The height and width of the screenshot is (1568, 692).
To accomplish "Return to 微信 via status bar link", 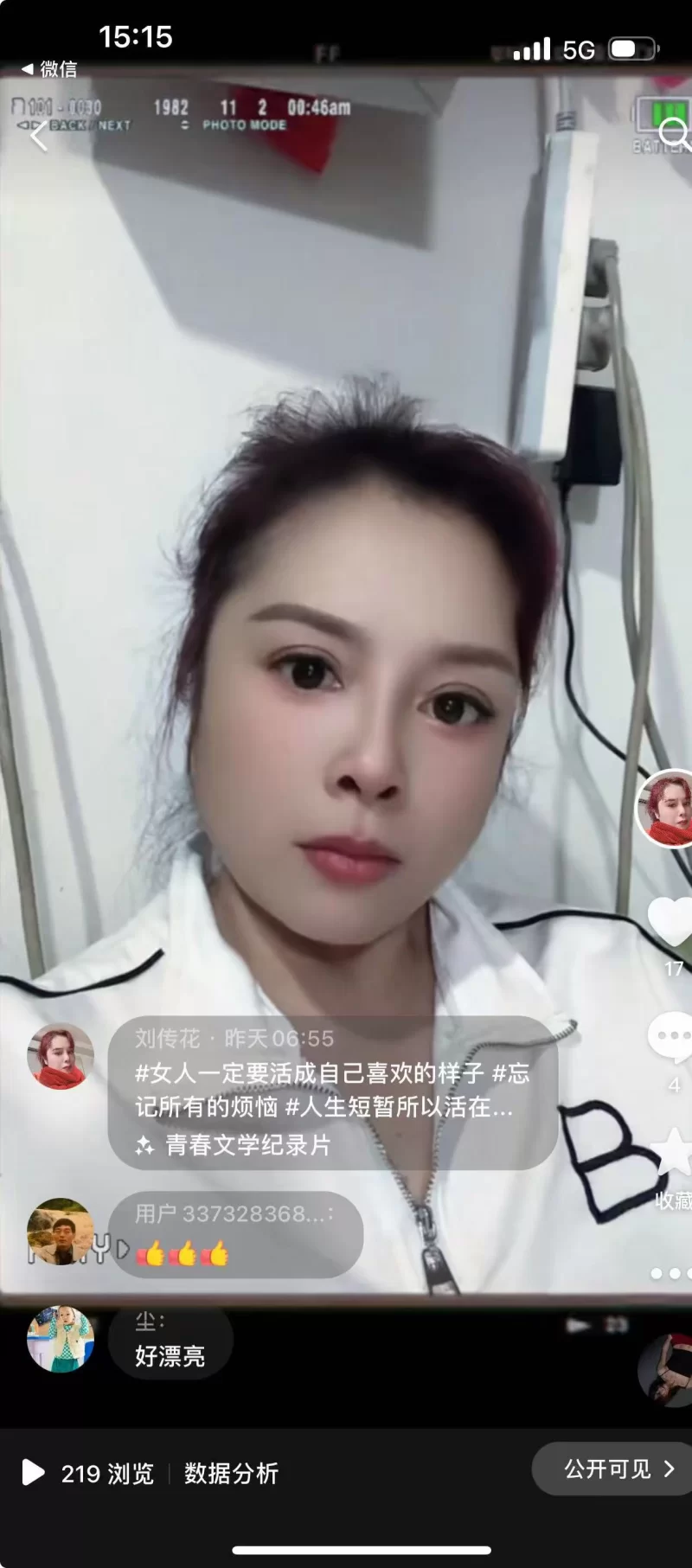I will [50, 69].
